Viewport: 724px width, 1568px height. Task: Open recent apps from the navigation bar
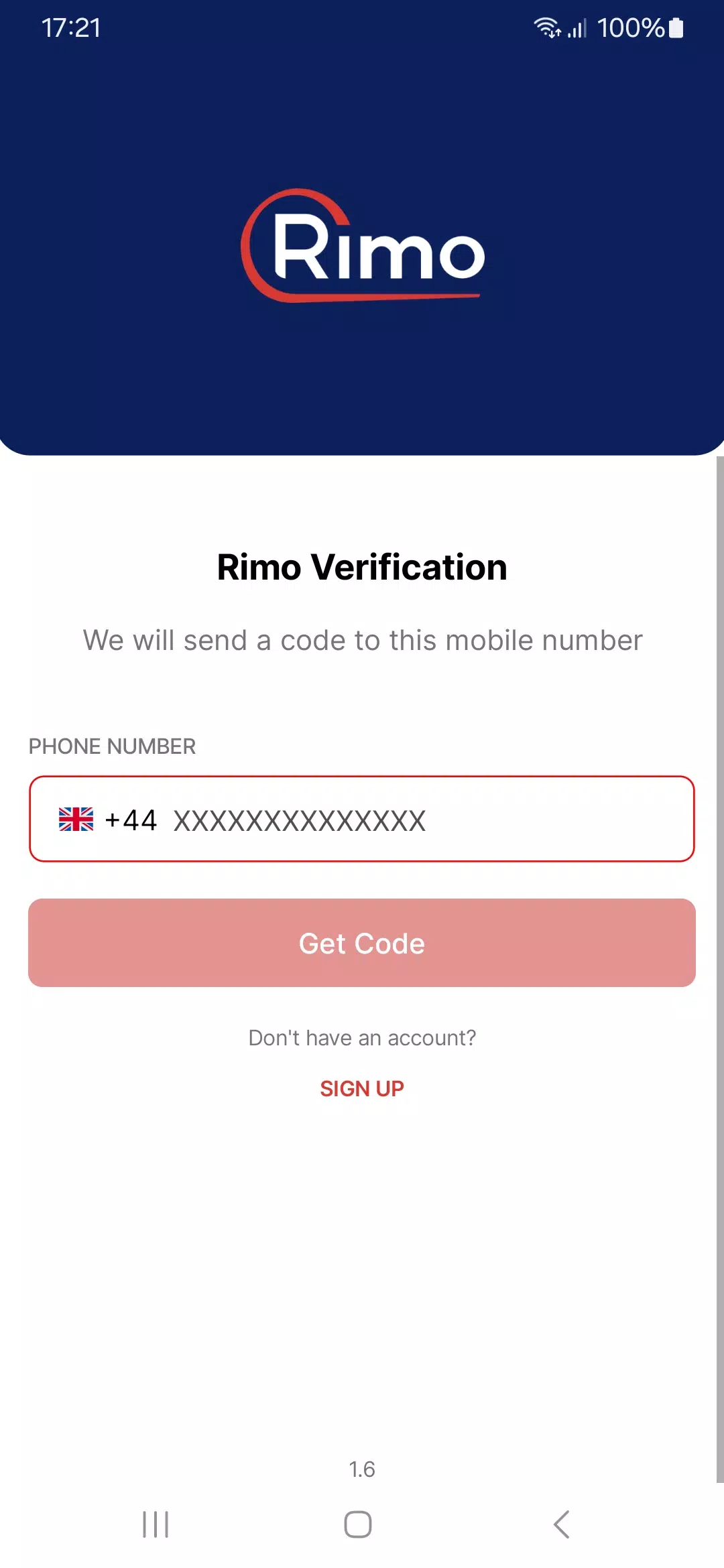tap(156, 1524)
